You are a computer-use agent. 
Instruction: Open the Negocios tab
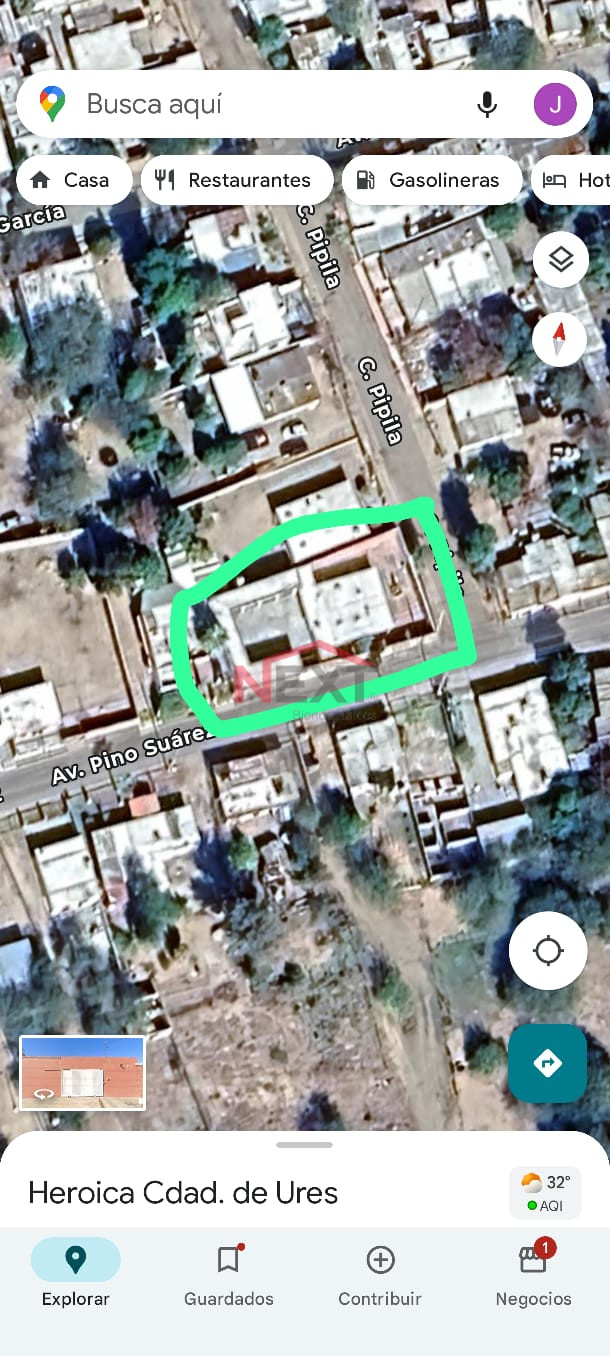click(x=533, y=1277)
